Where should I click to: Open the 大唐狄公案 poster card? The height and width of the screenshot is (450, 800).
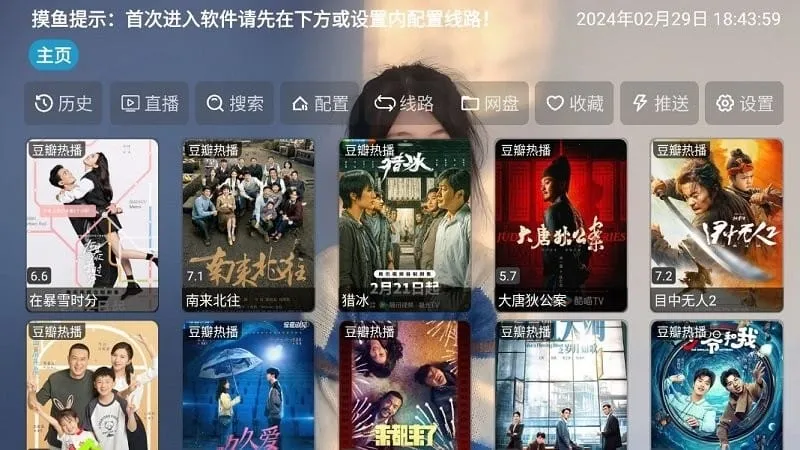tap(561, 225)
